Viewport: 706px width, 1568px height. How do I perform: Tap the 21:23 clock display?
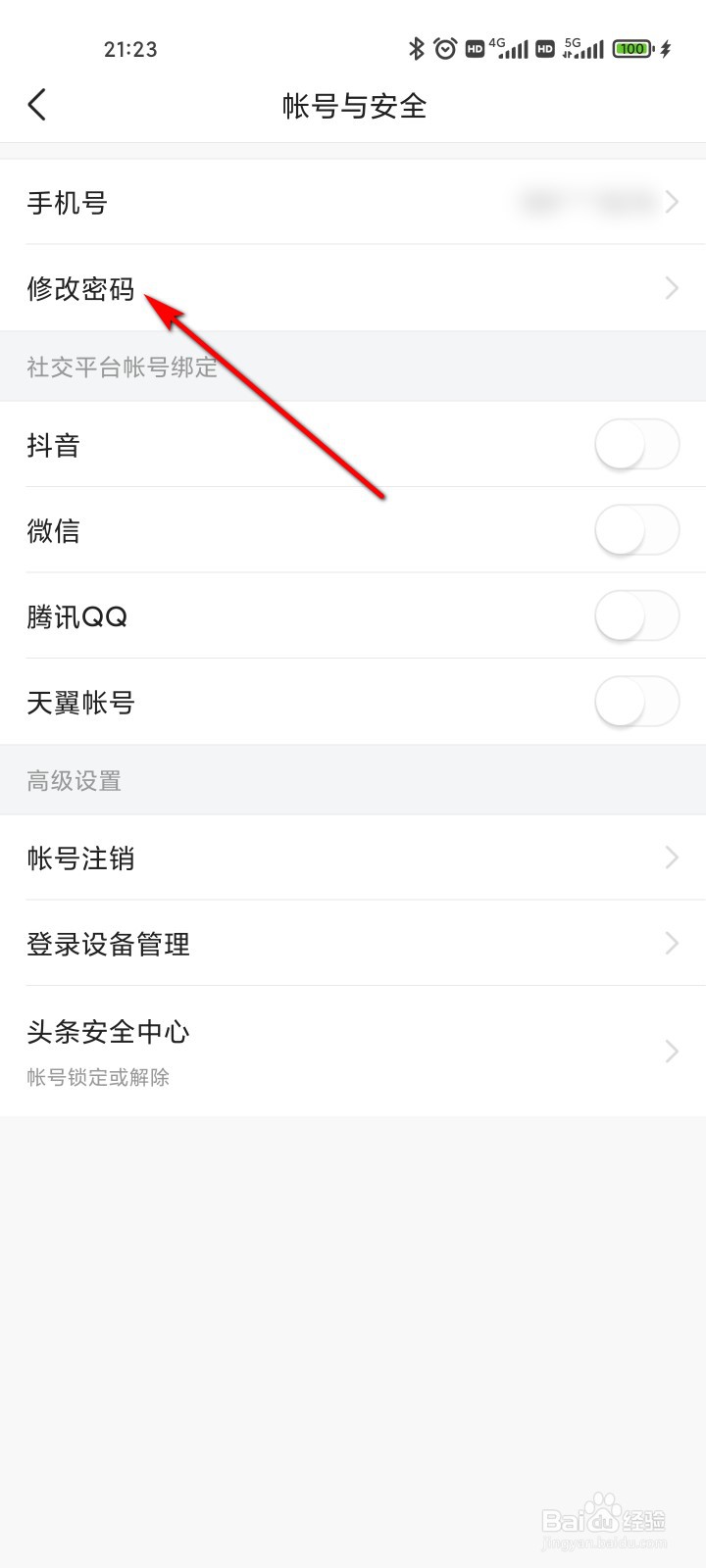(130, 48)
